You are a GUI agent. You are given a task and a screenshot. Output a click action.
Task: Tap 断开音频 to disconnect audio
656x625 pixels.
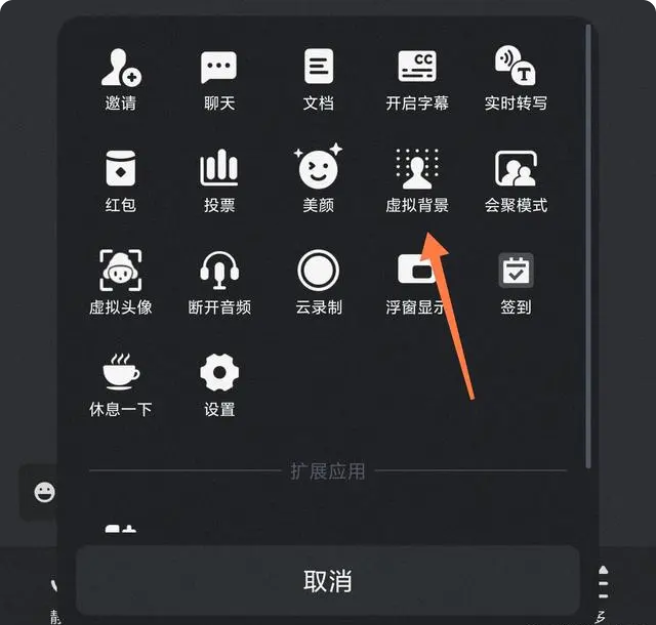pos(219,281)
